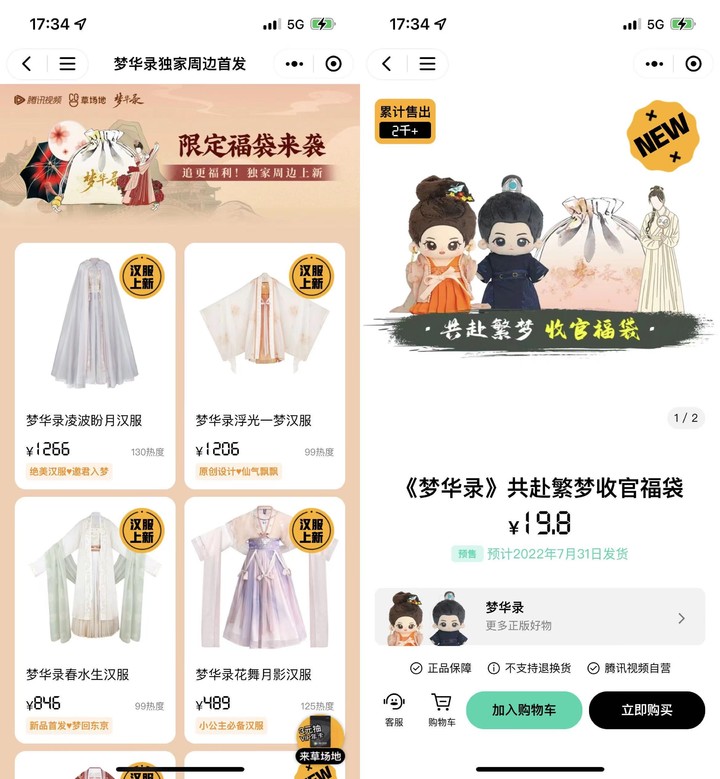Tap the 来草场地 floating button
The height and width of the screenshot is (779, 720).
click(320, 740)
